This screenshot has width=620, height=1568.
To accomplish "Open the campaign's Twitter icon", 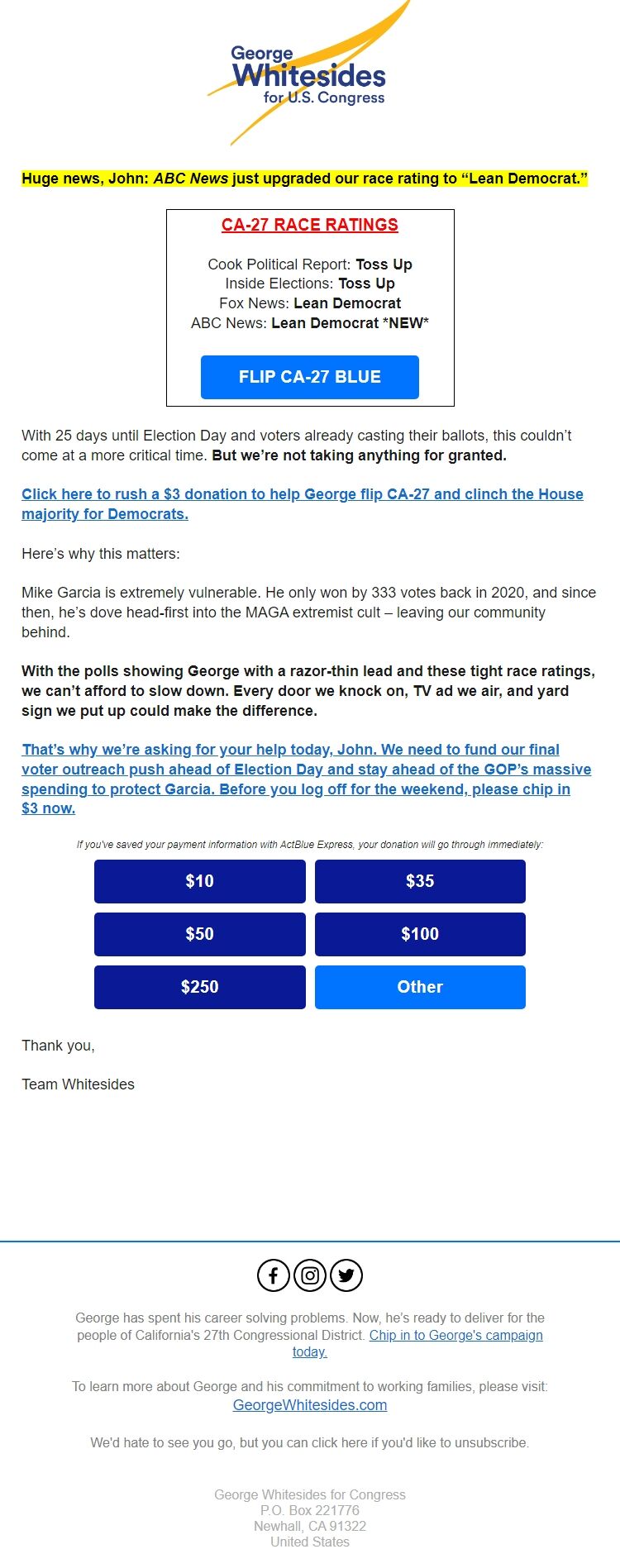I will point(346,1275).
